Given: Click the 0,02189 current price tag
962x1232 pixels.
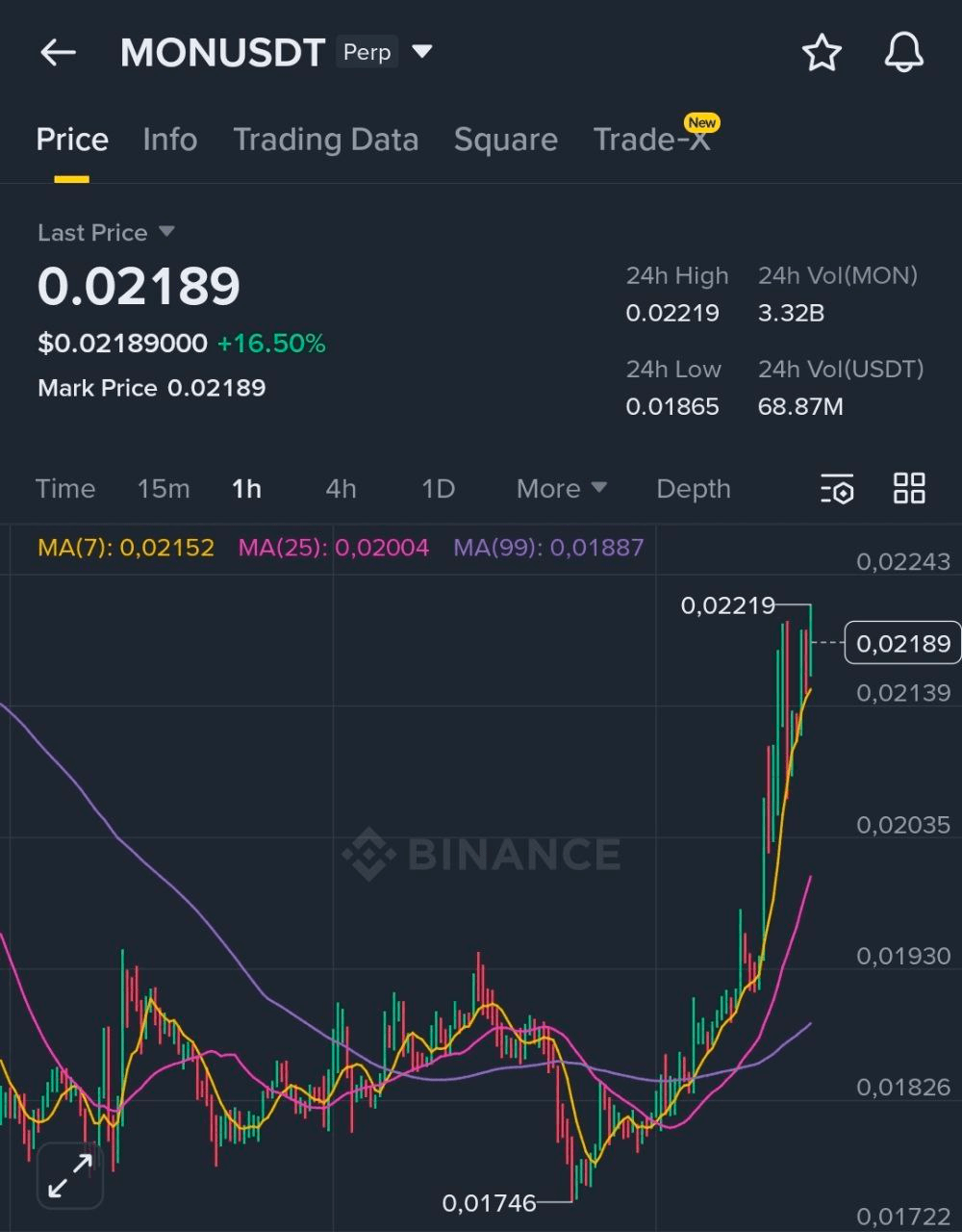Looking at the screenshot, I should tap(900, 643).
